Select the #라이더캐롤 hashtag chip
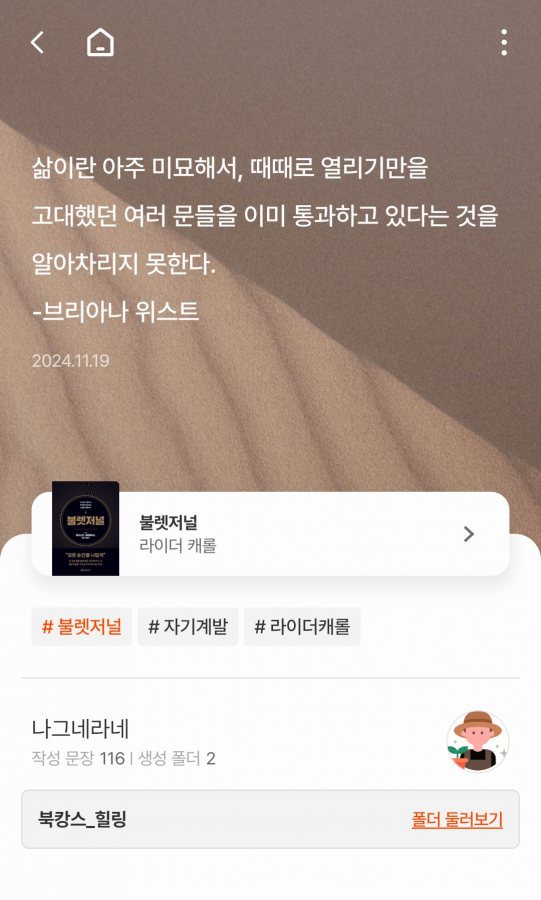The image size is (541, 900). pos(302,626)
